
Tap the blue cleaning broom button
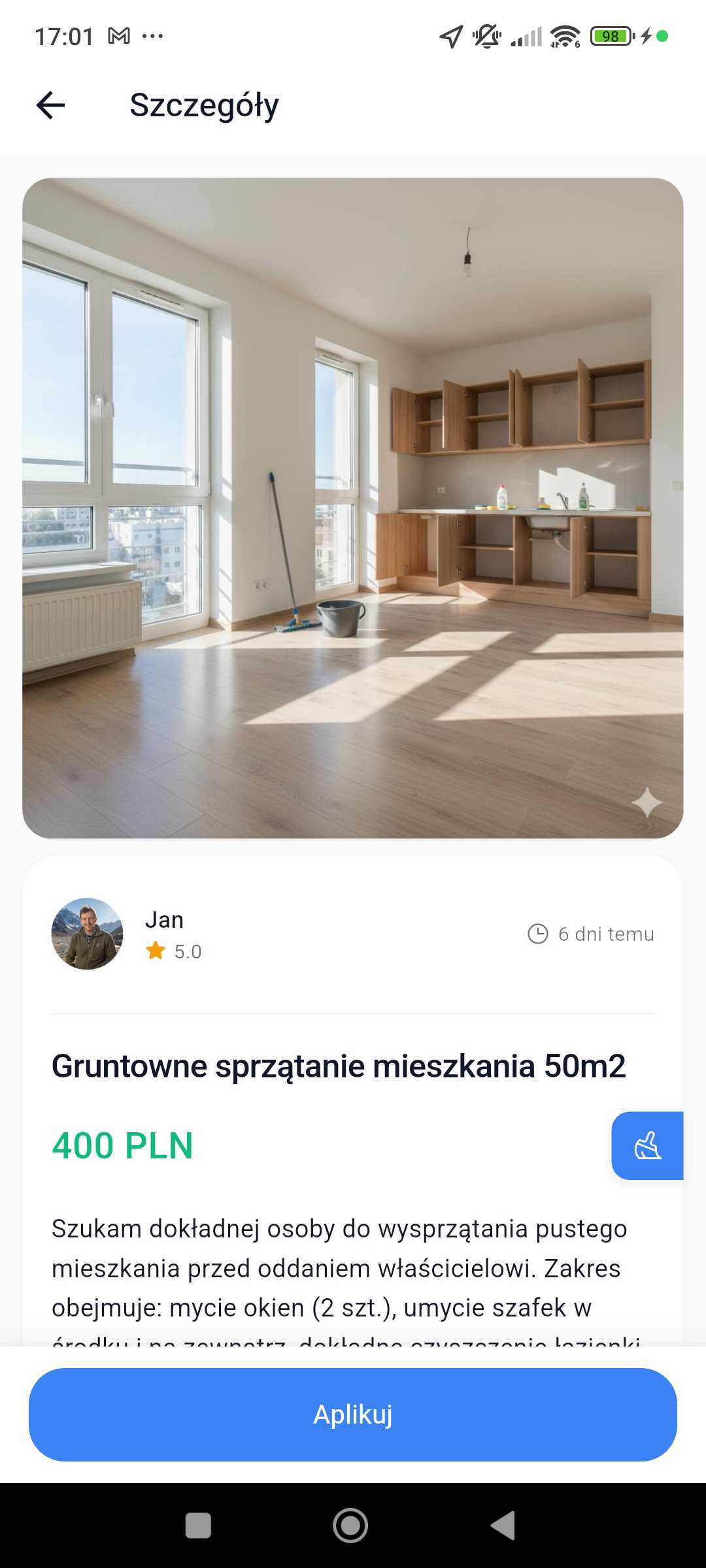pos(647,1146)
